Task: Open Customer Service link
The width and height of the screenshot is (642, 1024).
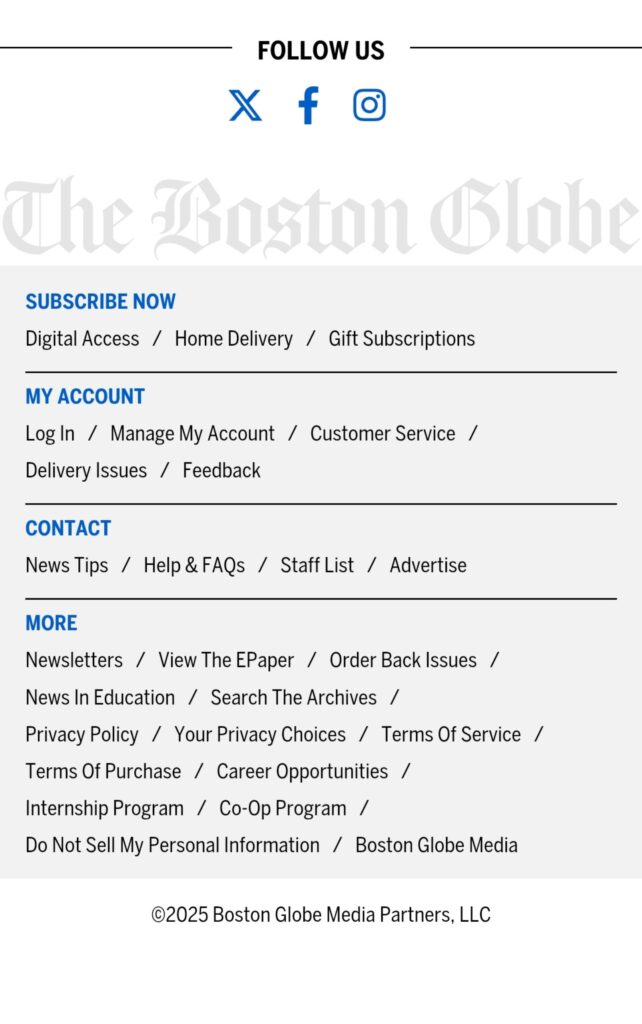Action: pyautogui.click(x=382, y=434)
